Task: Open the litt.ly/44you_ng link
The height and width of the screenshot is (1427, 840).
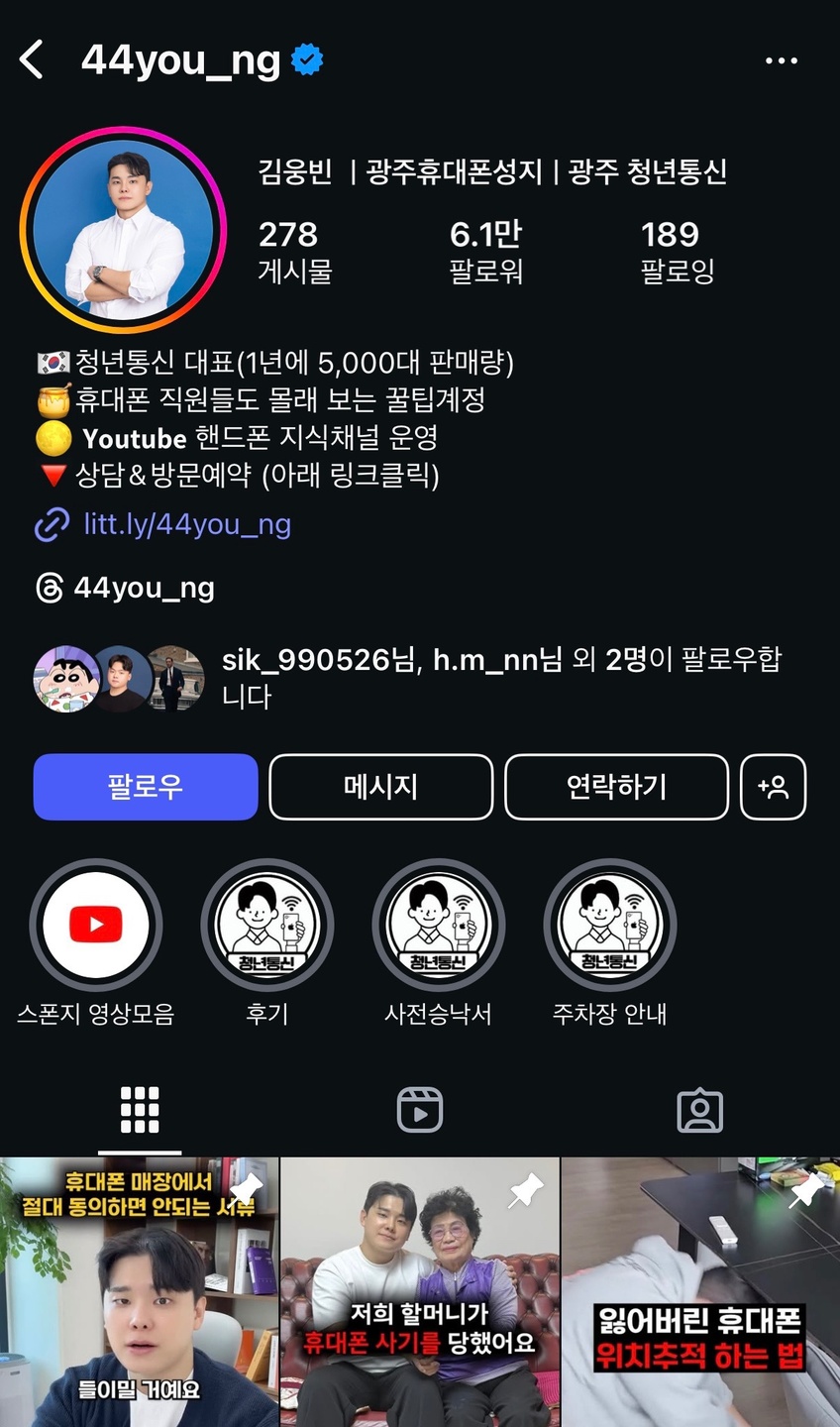Action: (x=186, y=524)
